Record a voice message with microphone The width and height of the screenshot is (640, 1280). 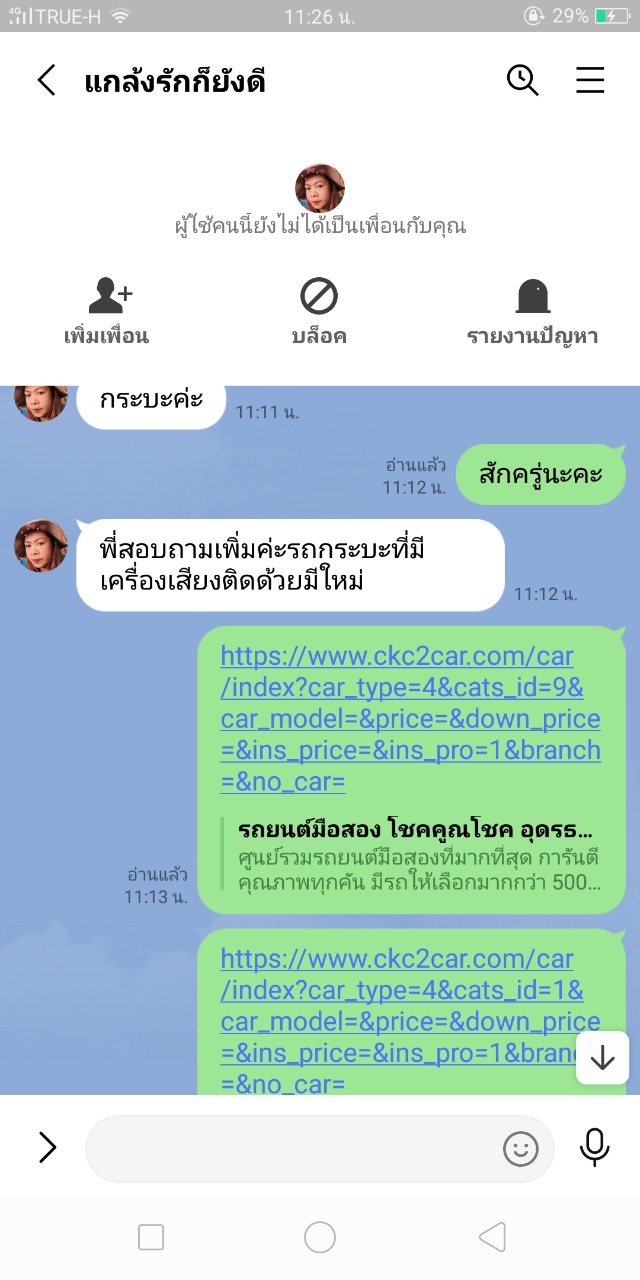pos(594,1148)
